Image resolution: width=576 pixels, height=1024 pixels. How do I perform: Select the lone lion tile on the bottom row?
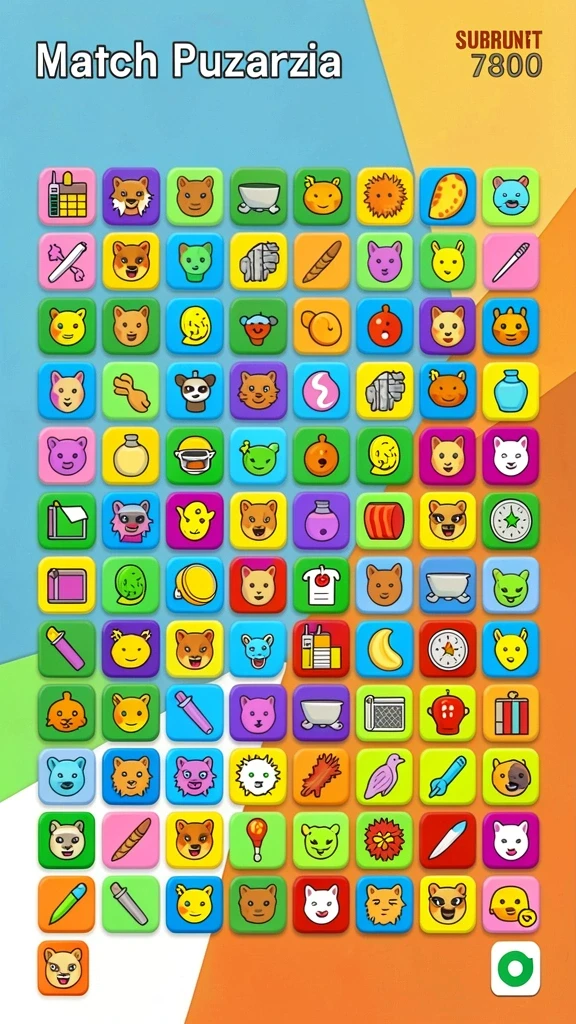(x=63, y=968)
